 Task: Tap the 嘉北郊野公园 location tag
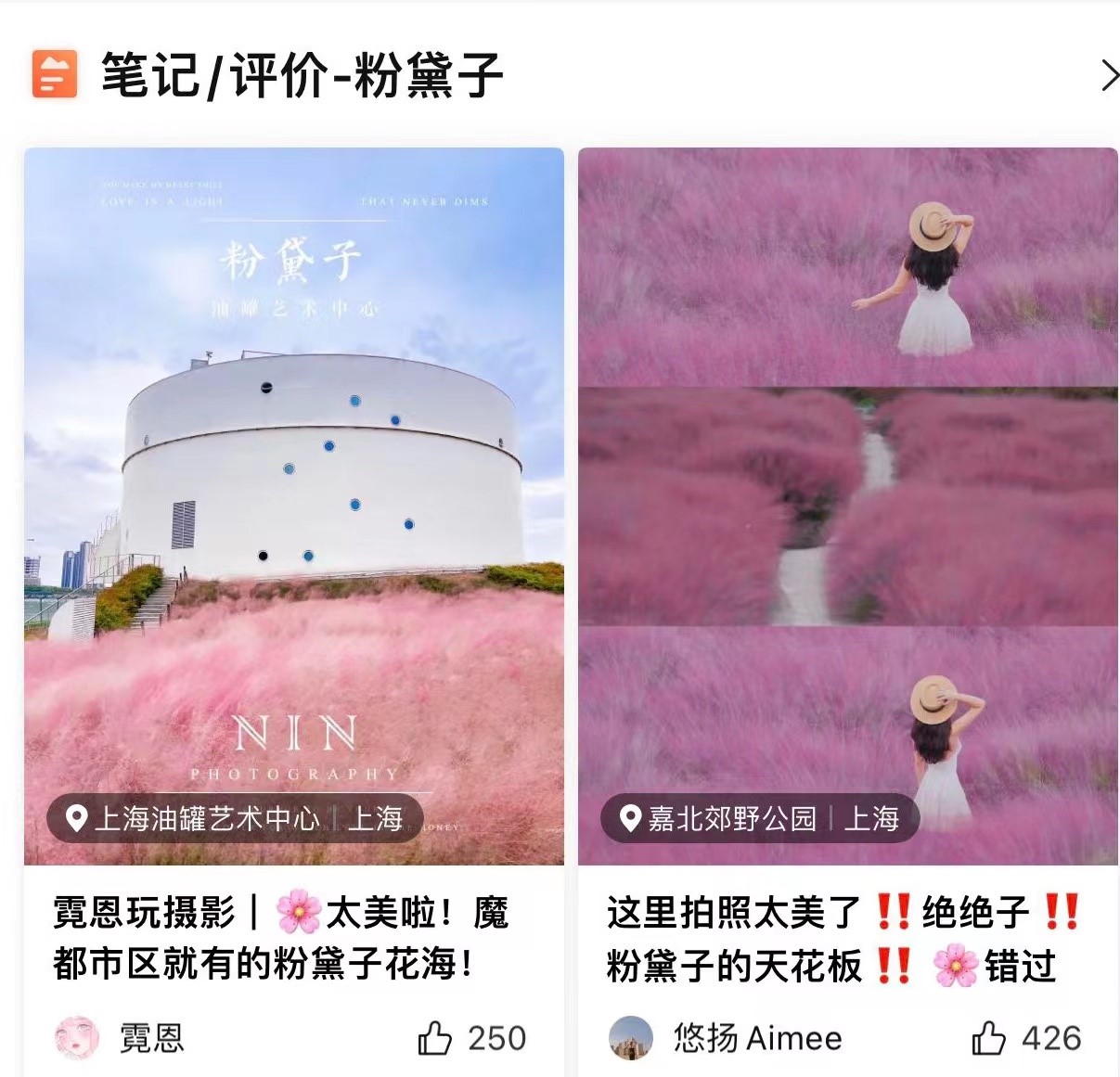tap(759, 818)
